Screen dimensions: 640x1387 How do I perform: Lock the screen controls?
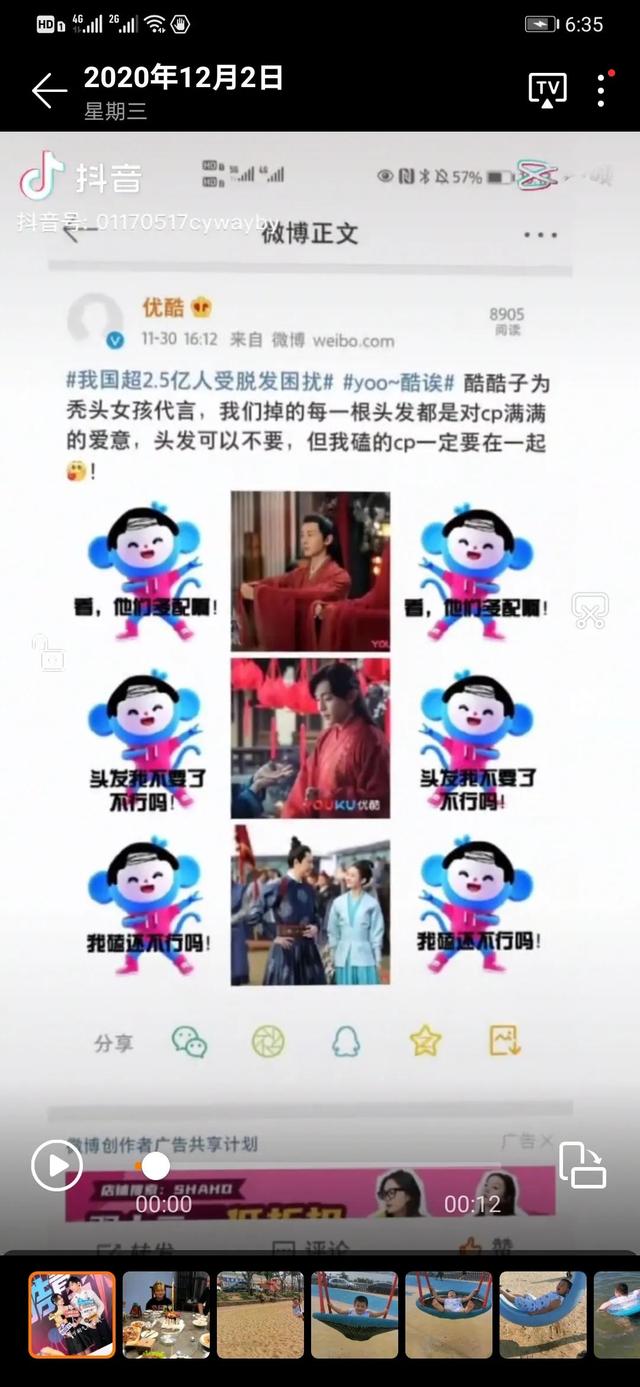point(47,653)
